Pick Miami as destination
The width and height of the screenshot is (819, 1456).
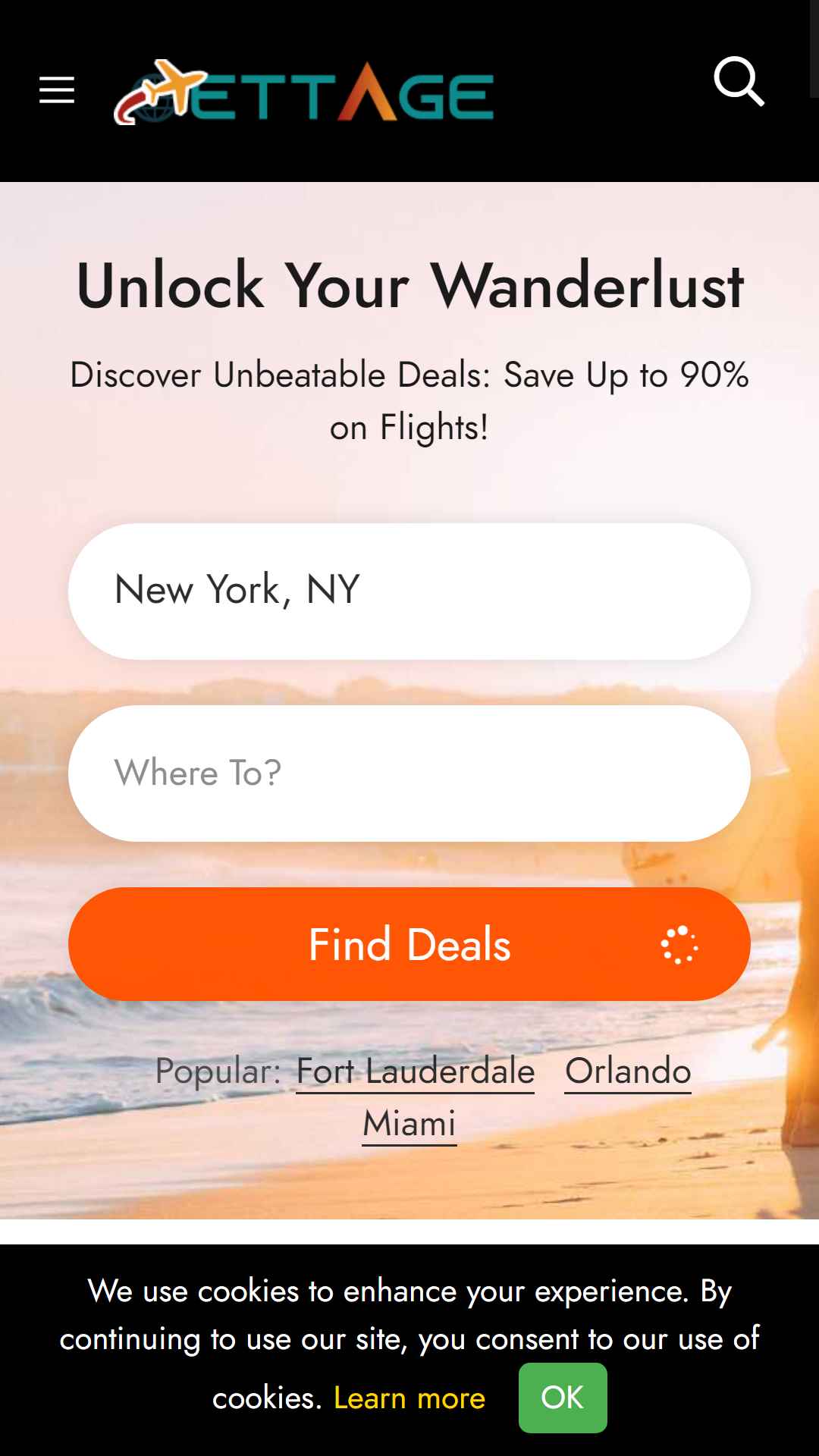(x=409, y=1124)
